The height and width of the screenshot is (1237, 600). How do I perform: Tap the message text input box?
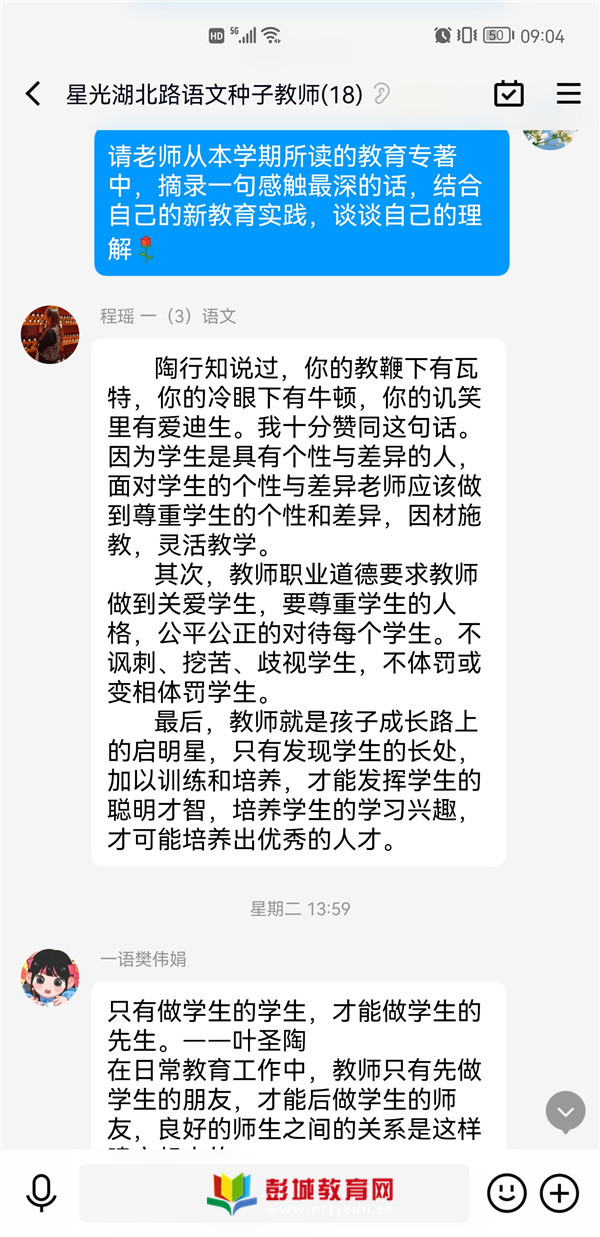click(x=274, y=1192)
